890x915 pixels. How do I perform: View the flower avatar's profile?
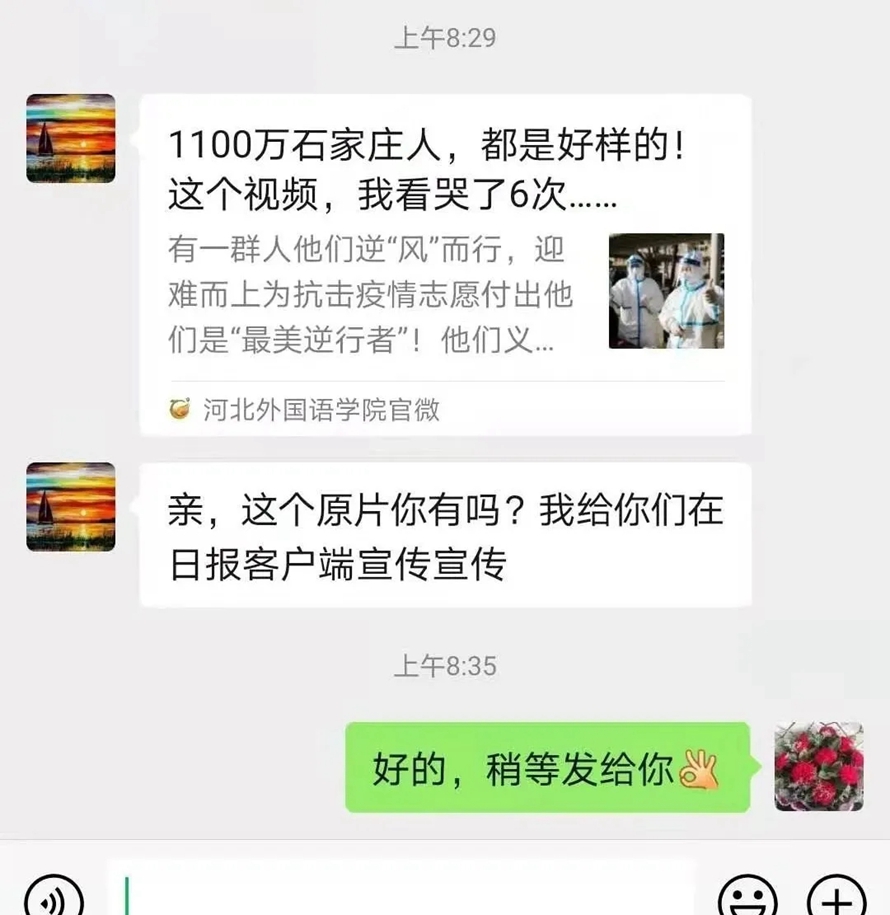pos(819,766)
